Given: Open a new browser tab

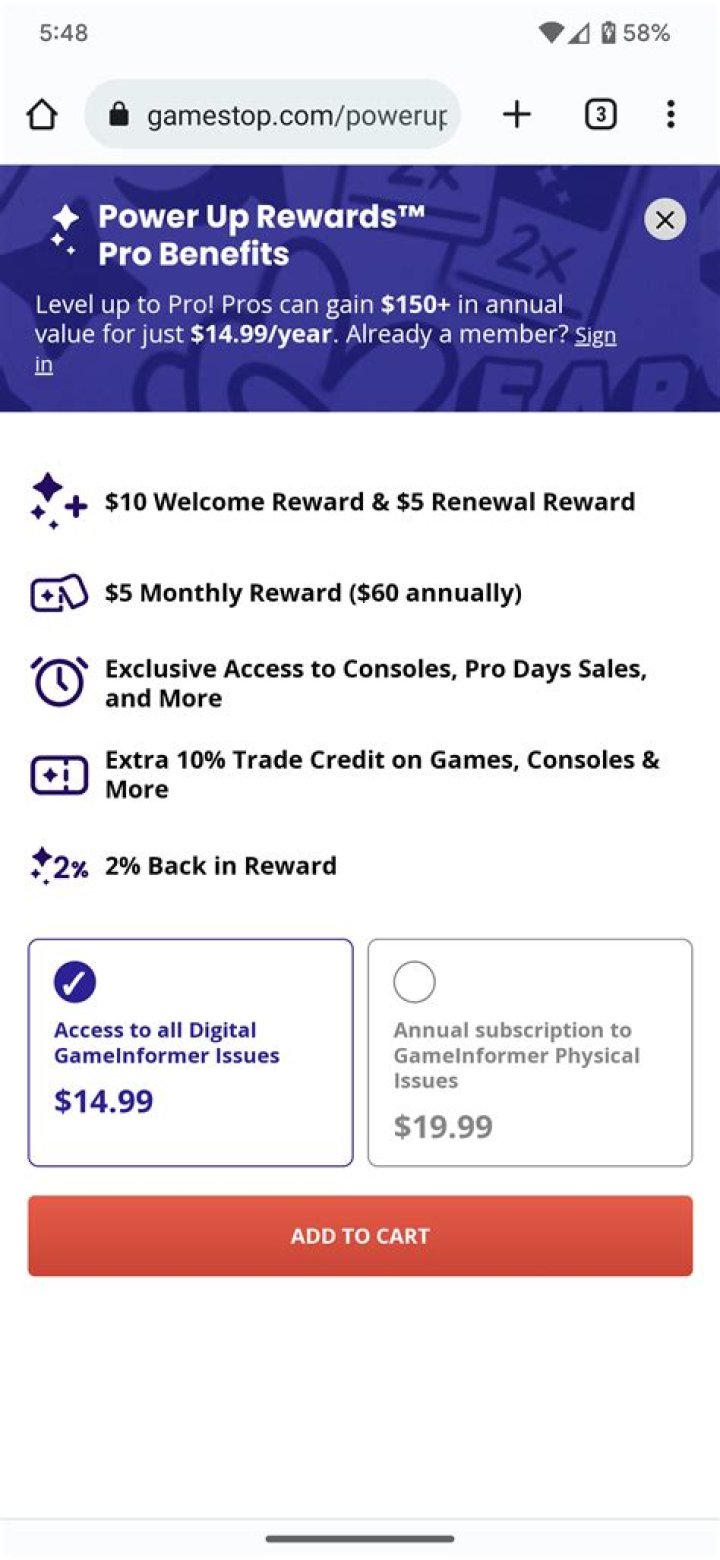Looking at the screenshot, I should click(x=516, y=115).
